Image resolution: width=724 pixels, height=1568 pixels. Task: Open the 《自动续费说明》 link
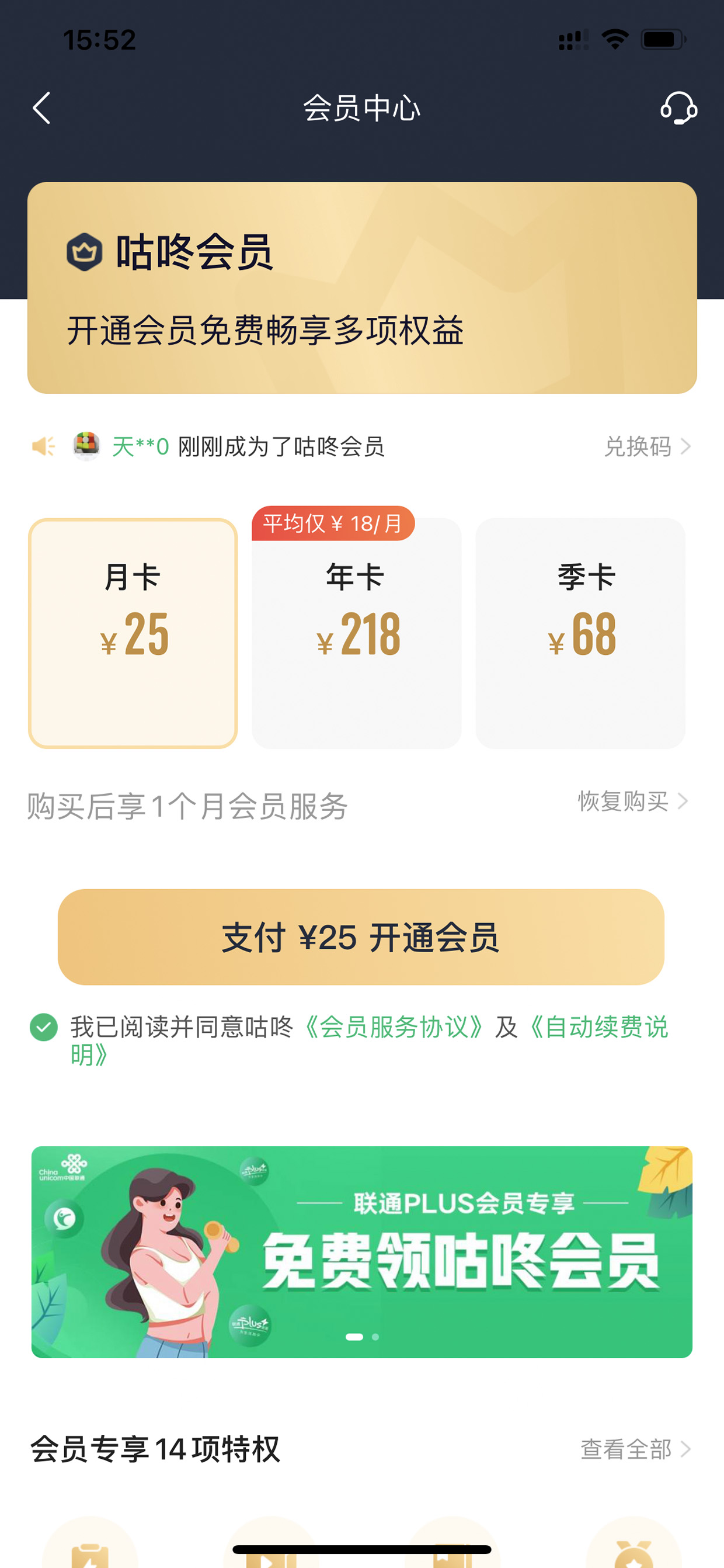pyautogui.click(x=598, y=1028)
